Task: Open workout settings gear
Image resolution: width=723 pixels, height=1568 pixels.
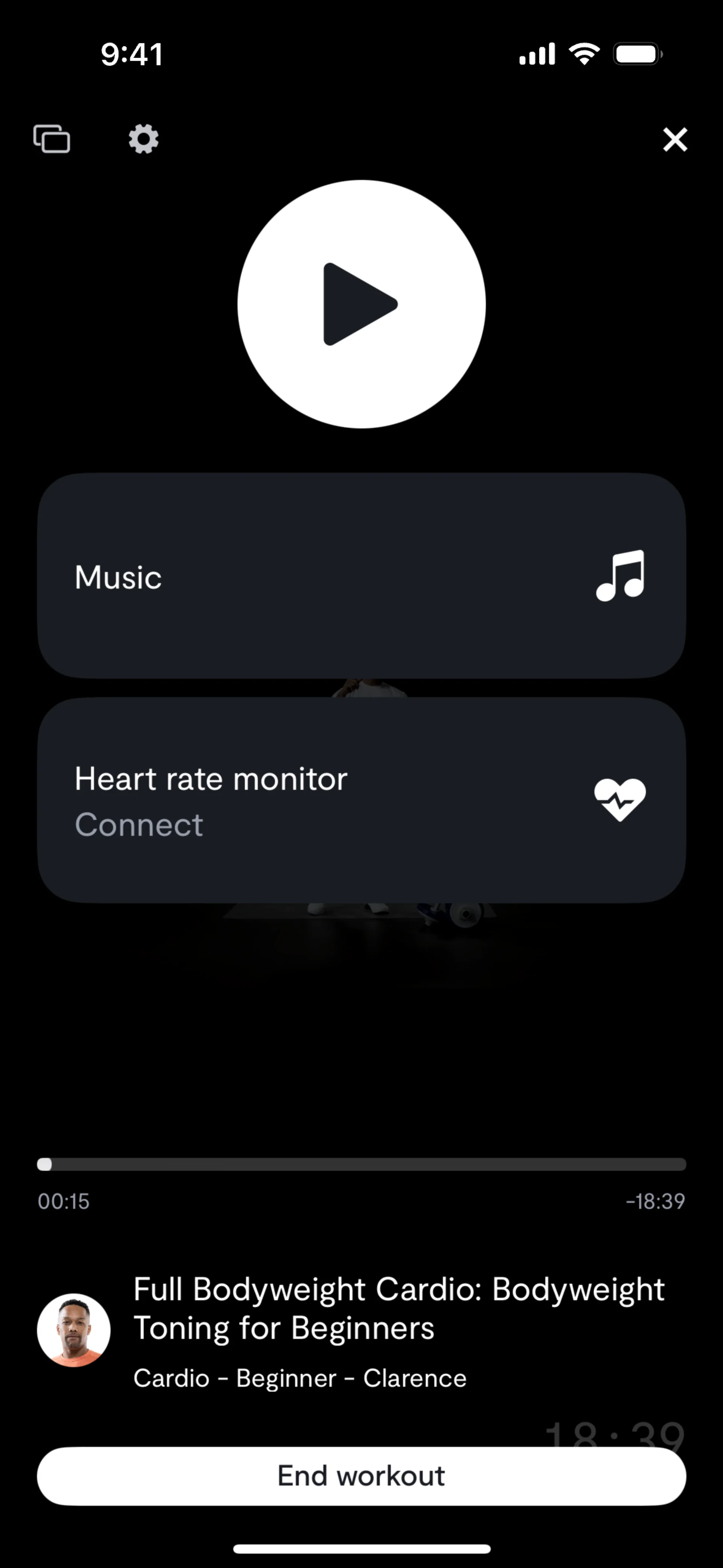Action: (143, 139)
